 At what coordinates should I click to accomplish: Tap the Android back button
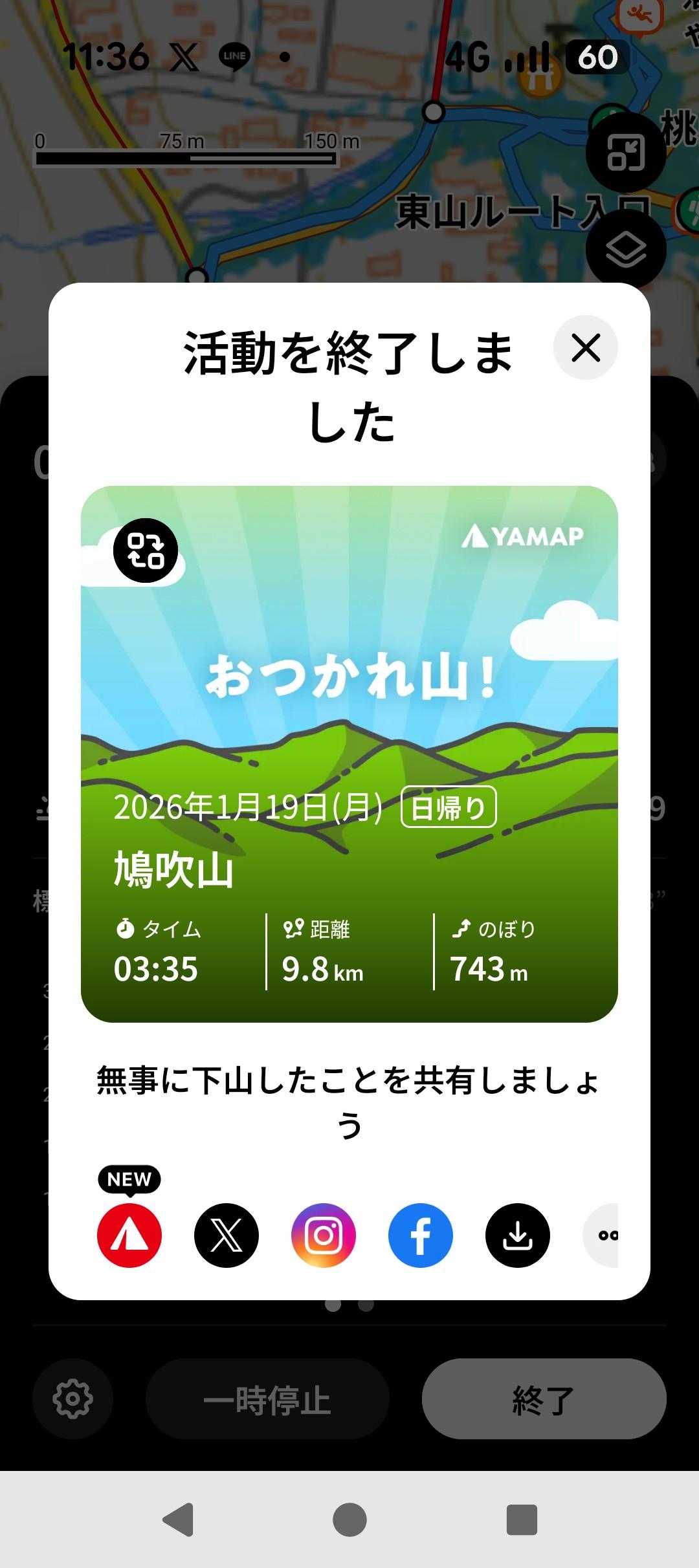click(178, 1519)
